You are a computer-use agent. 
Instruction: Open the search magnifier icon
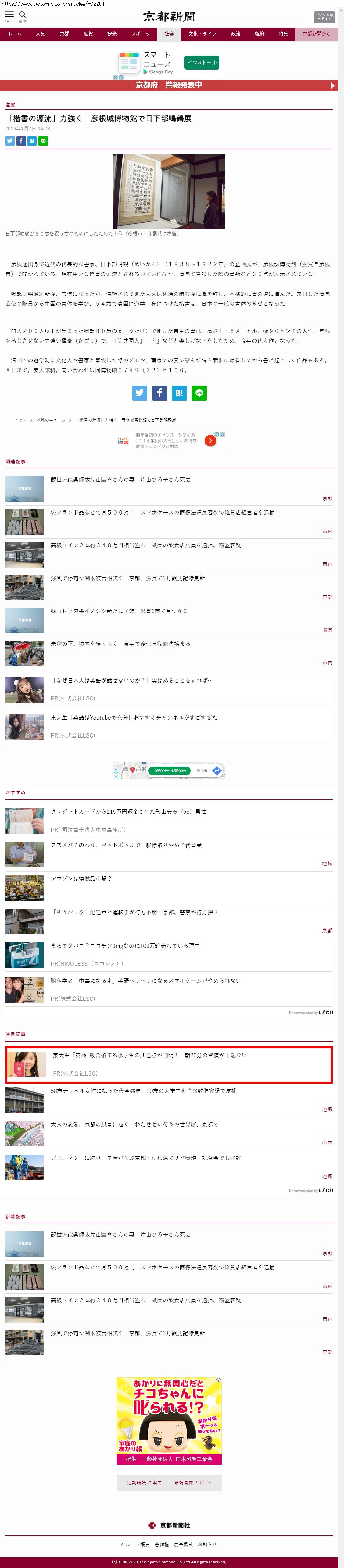(22, 15)
